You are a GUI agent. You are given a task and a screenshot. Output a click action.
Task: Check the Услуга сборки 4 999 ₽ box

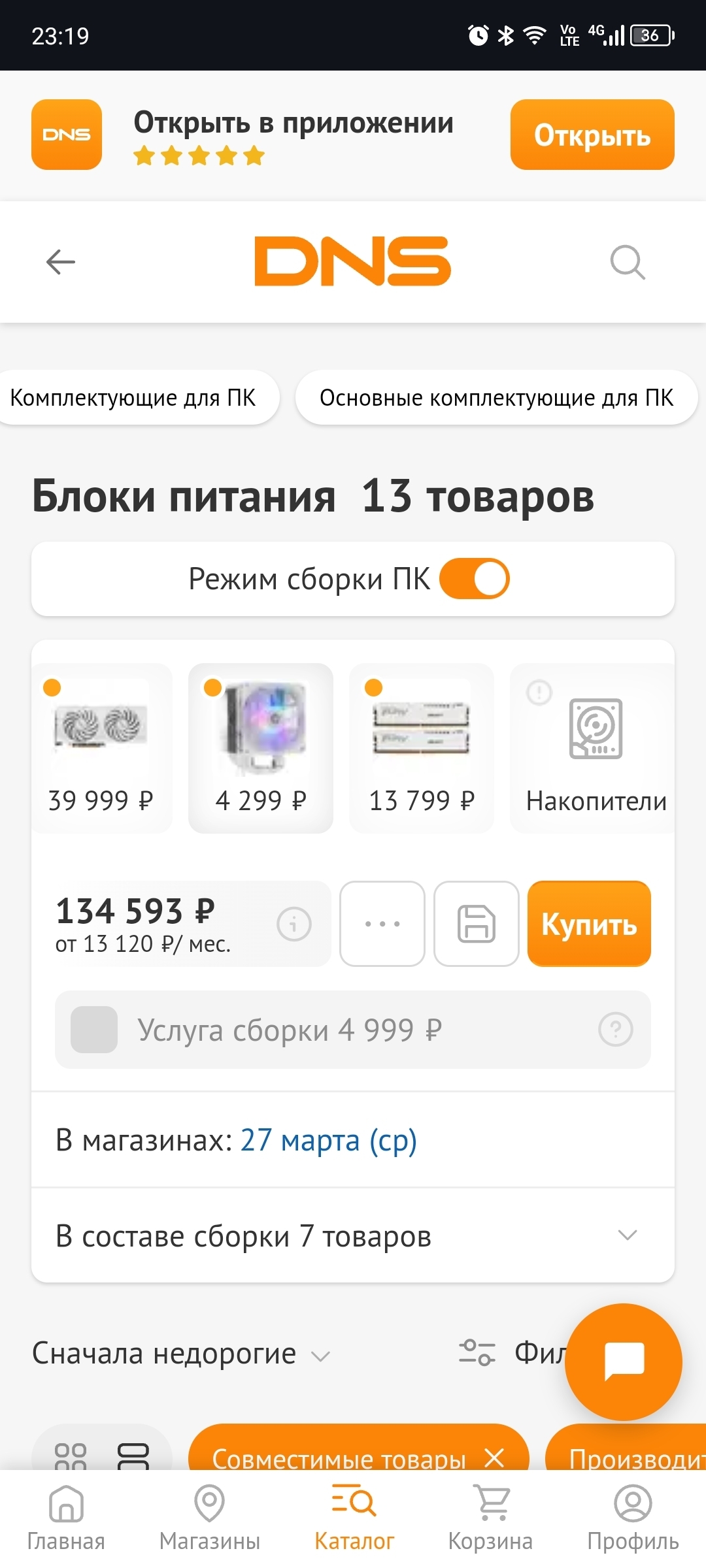tap(94, 1030)
